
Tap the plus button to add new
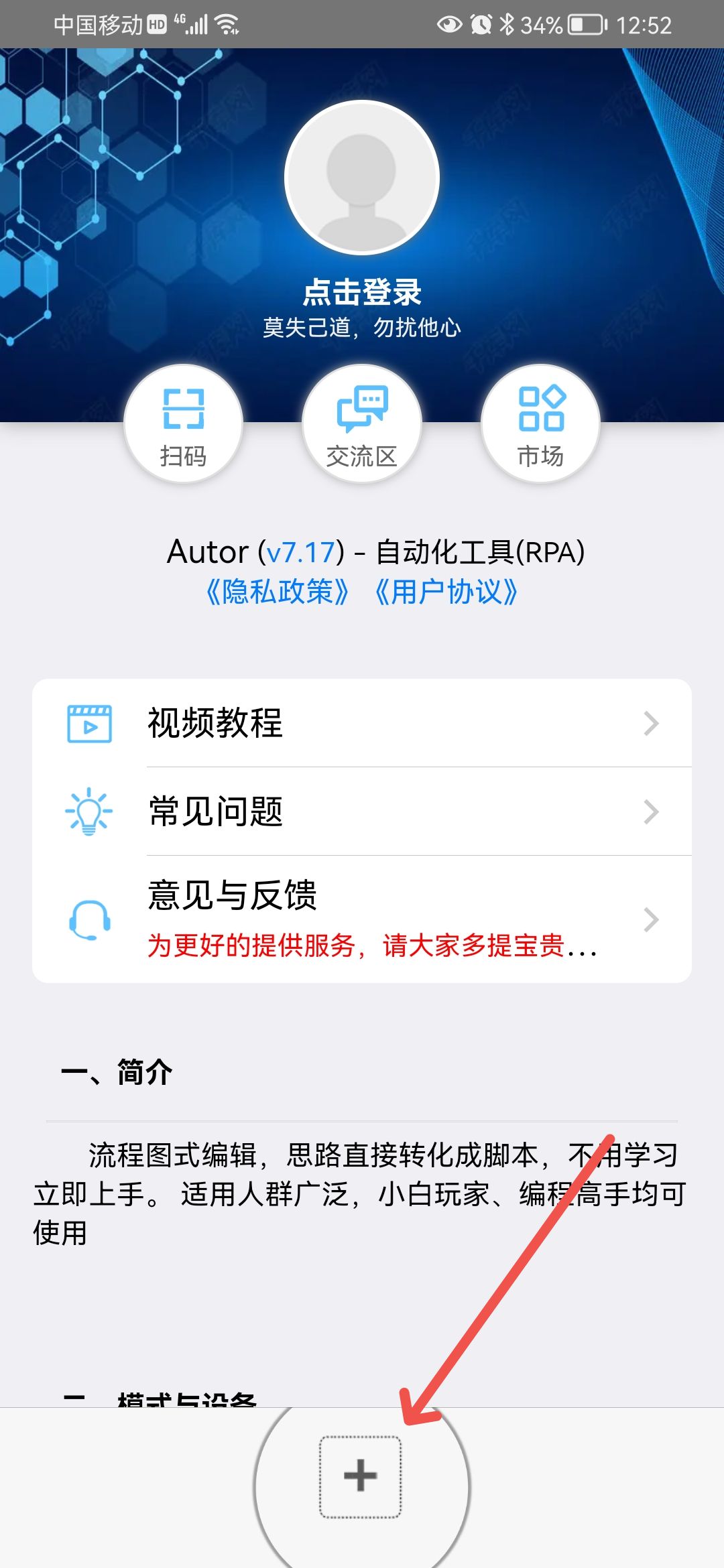pyautogui.click(x=361, y=1476)
